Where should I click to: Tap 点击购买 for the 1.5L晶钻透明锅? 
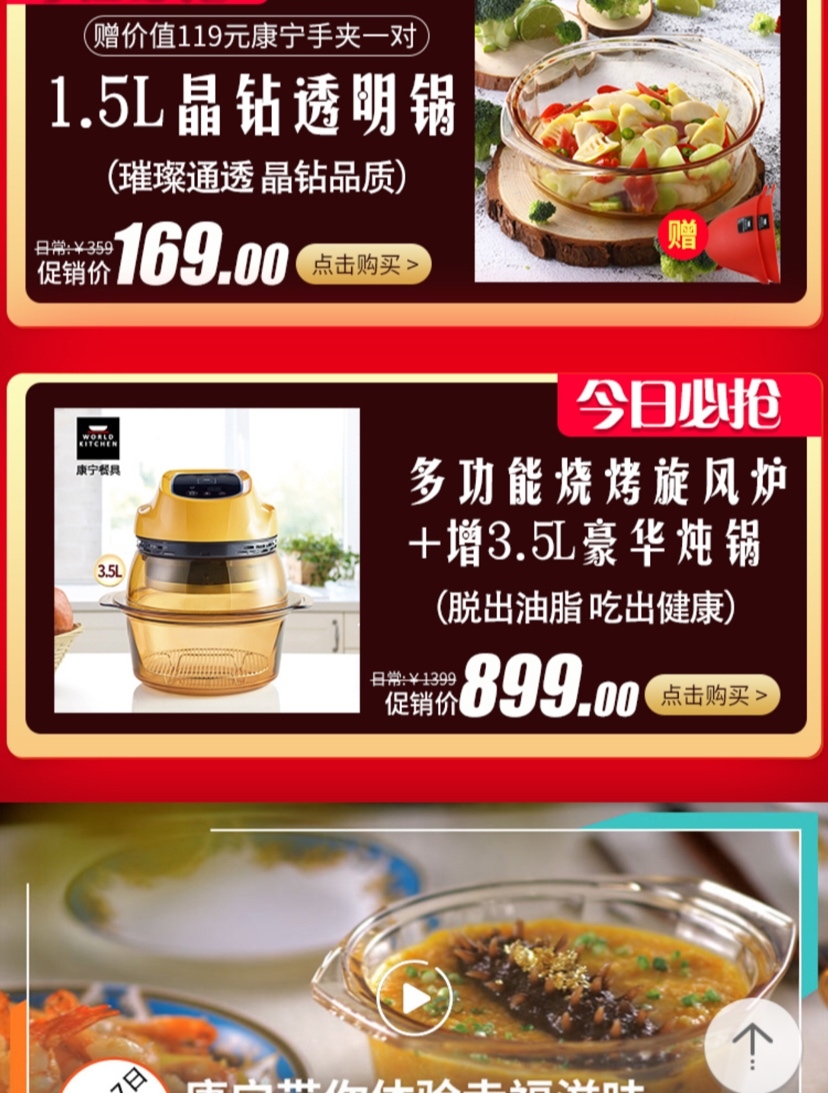click(364, 265)
